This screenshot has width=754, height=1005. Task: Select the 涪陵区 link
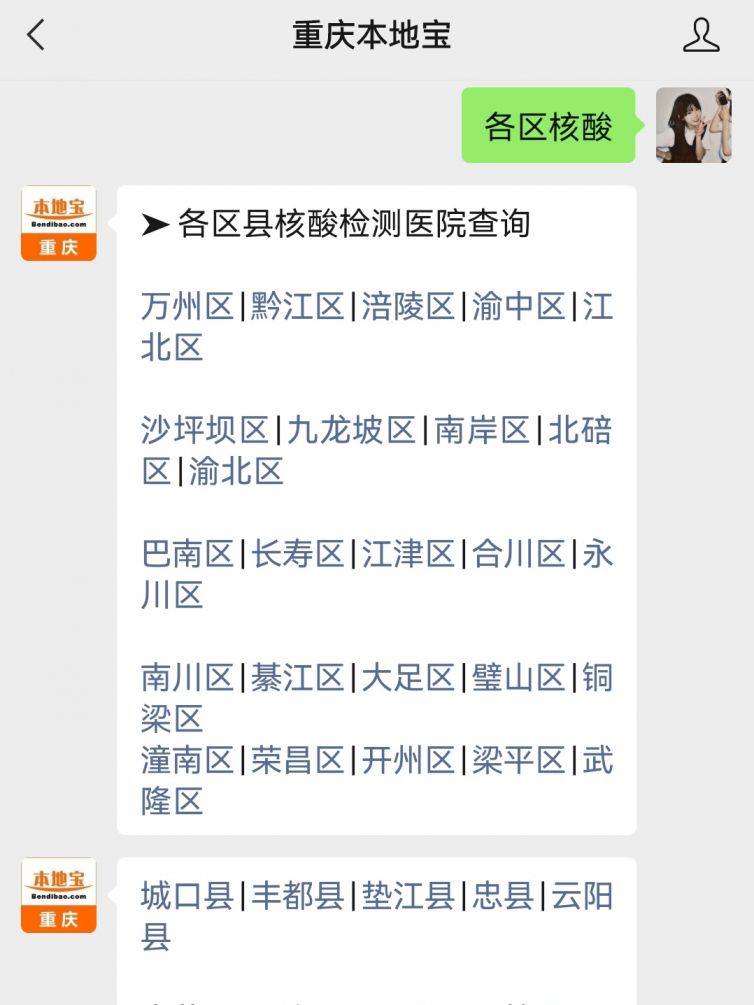pyautogui.click(x=408, y=307)
